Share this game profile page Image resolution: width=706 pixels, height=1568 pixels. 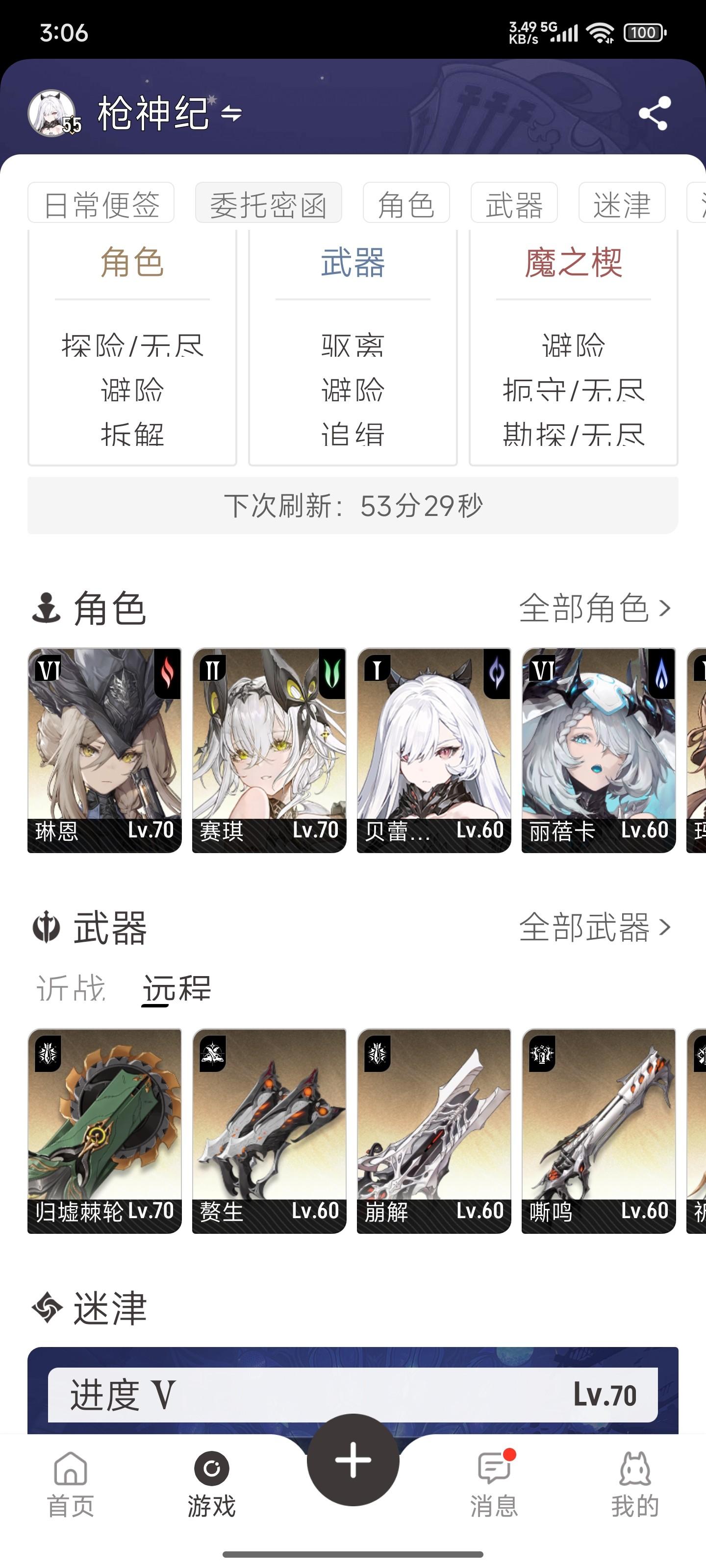click(654, 113)
